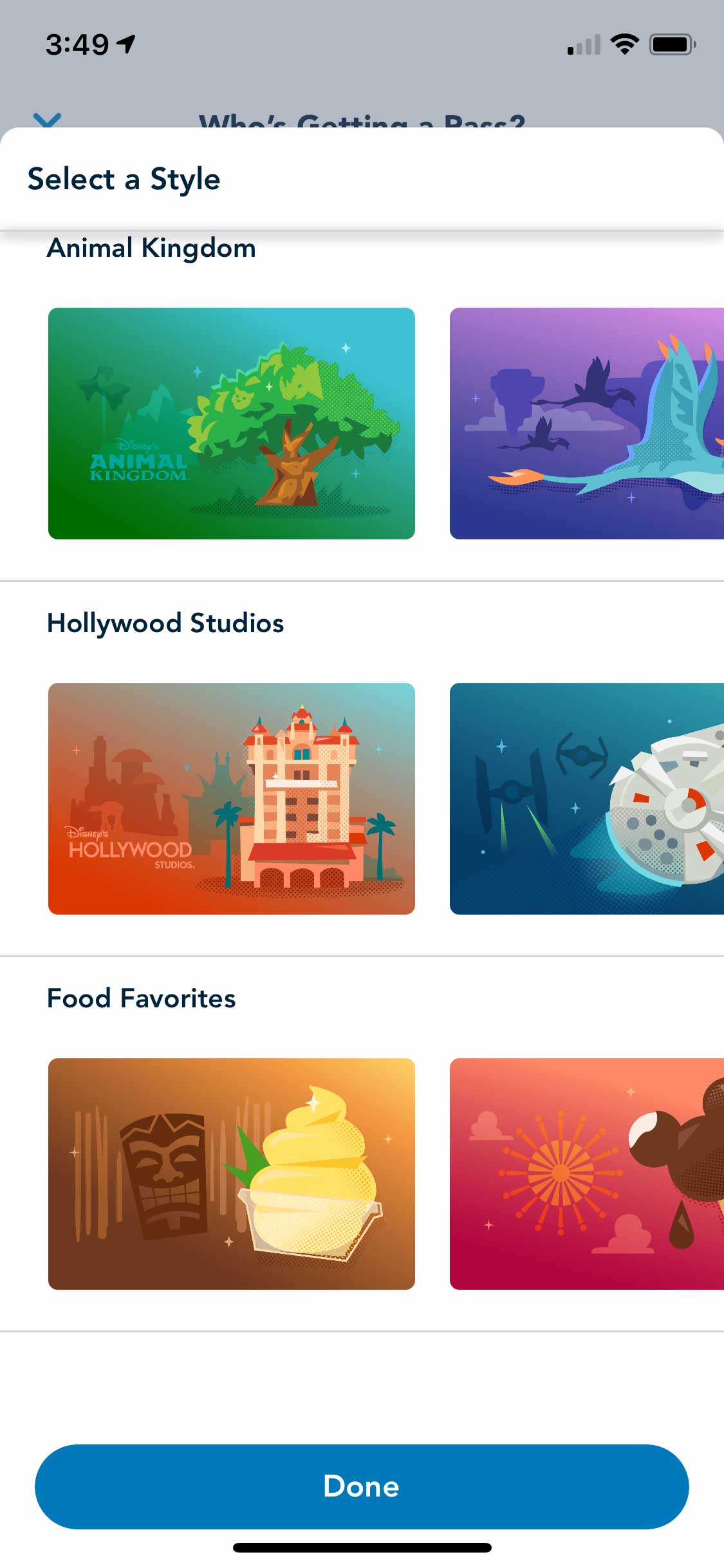Tap the Animal Kingdom section header

pos(151,248)
